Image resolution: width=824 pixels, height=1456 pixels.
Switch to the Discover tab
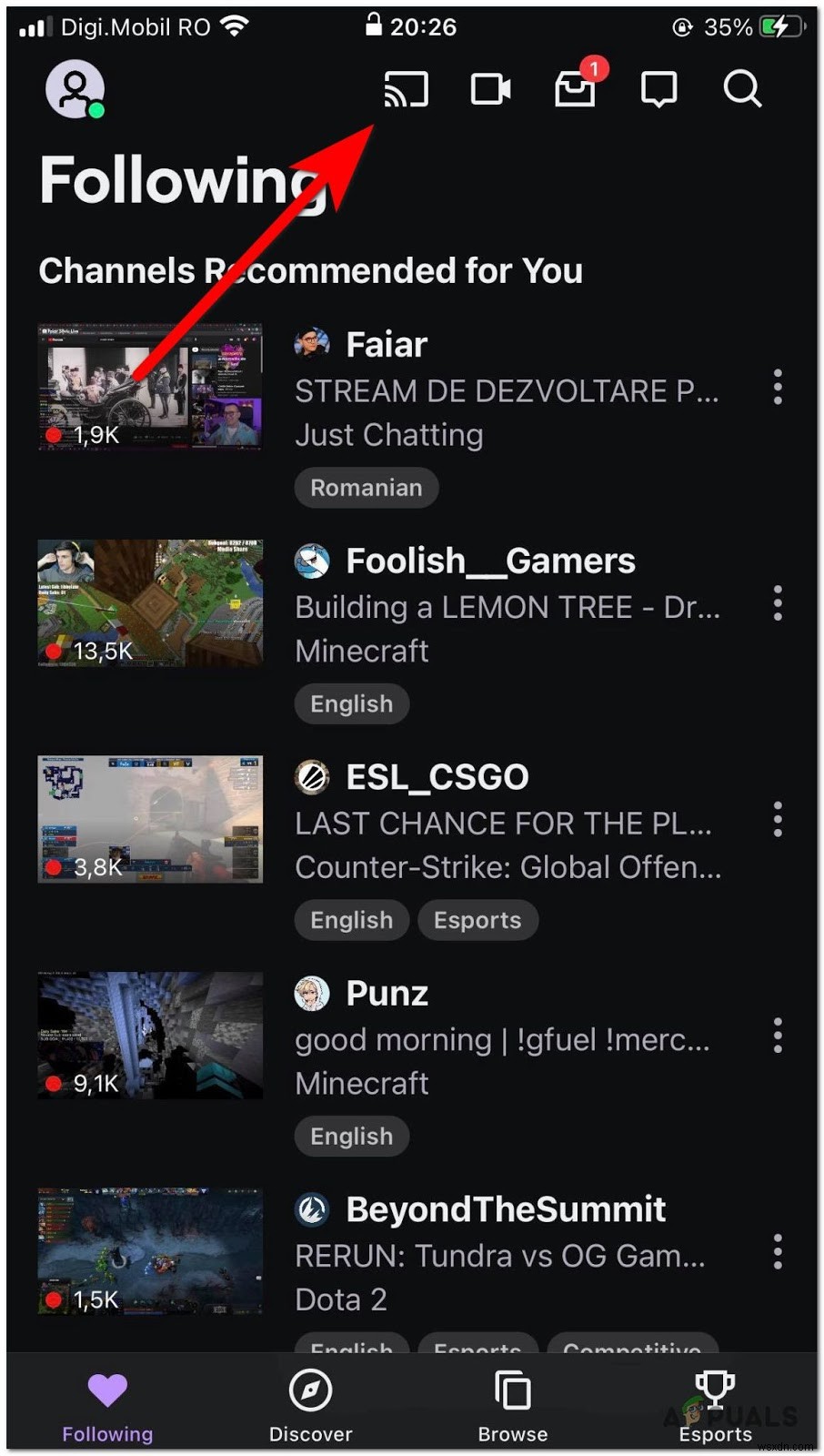coord(311,1404)
